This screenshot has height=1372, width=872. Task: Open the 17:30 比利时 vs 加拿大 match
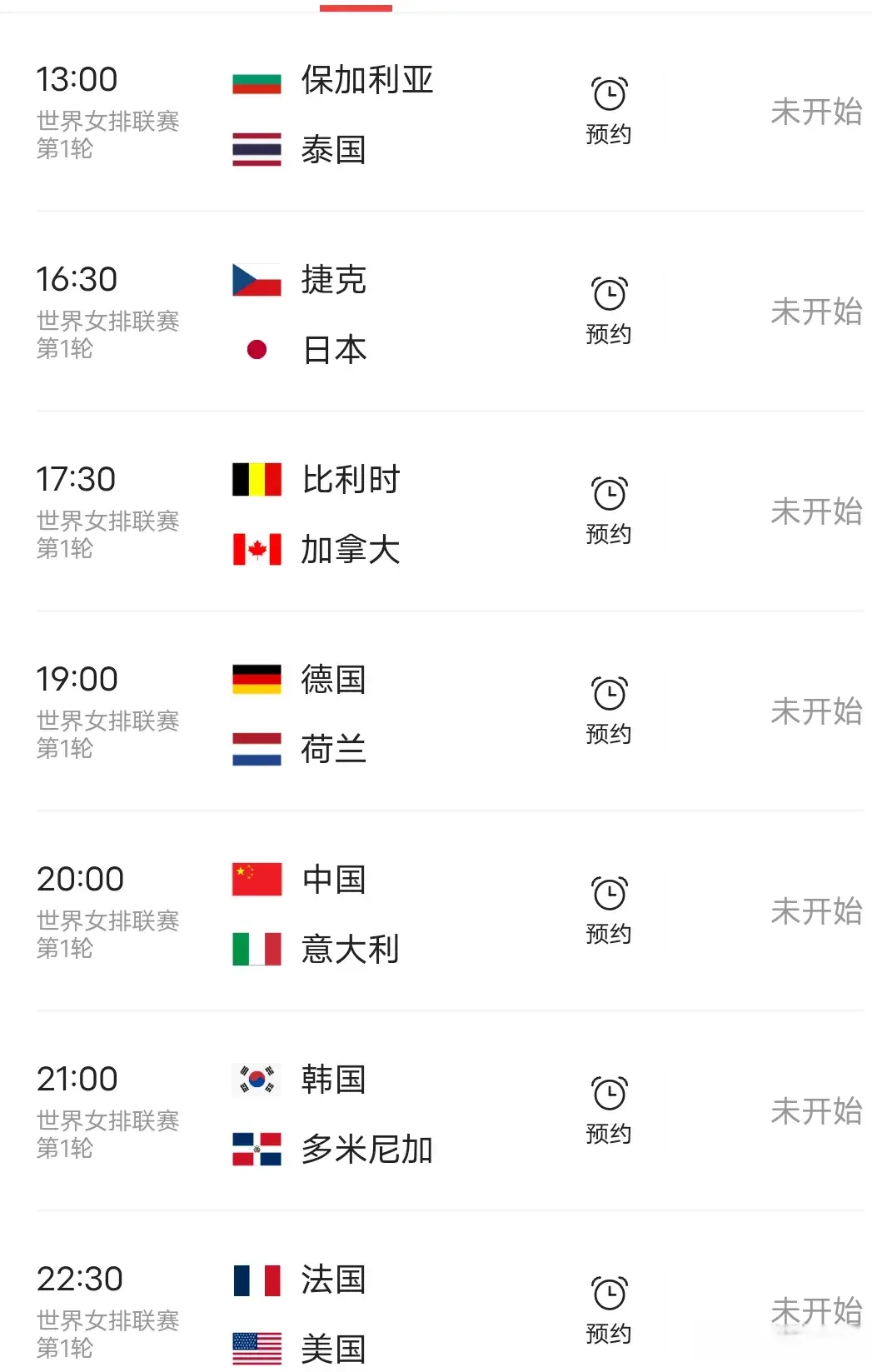(x=350, y=513)
